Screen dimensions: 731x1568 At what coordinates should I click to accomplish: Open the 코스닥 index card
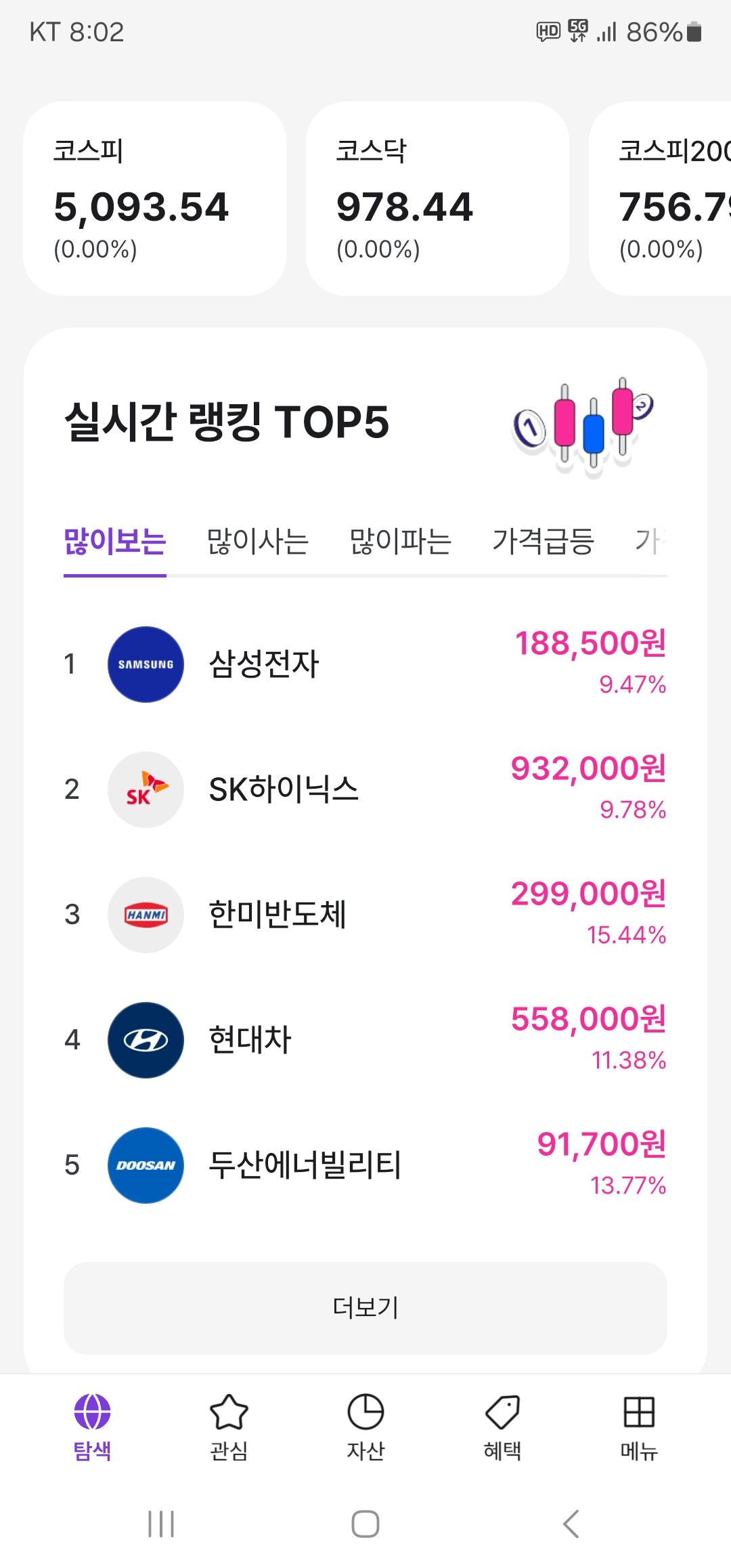pyautogui.click(x=439, y=196)
